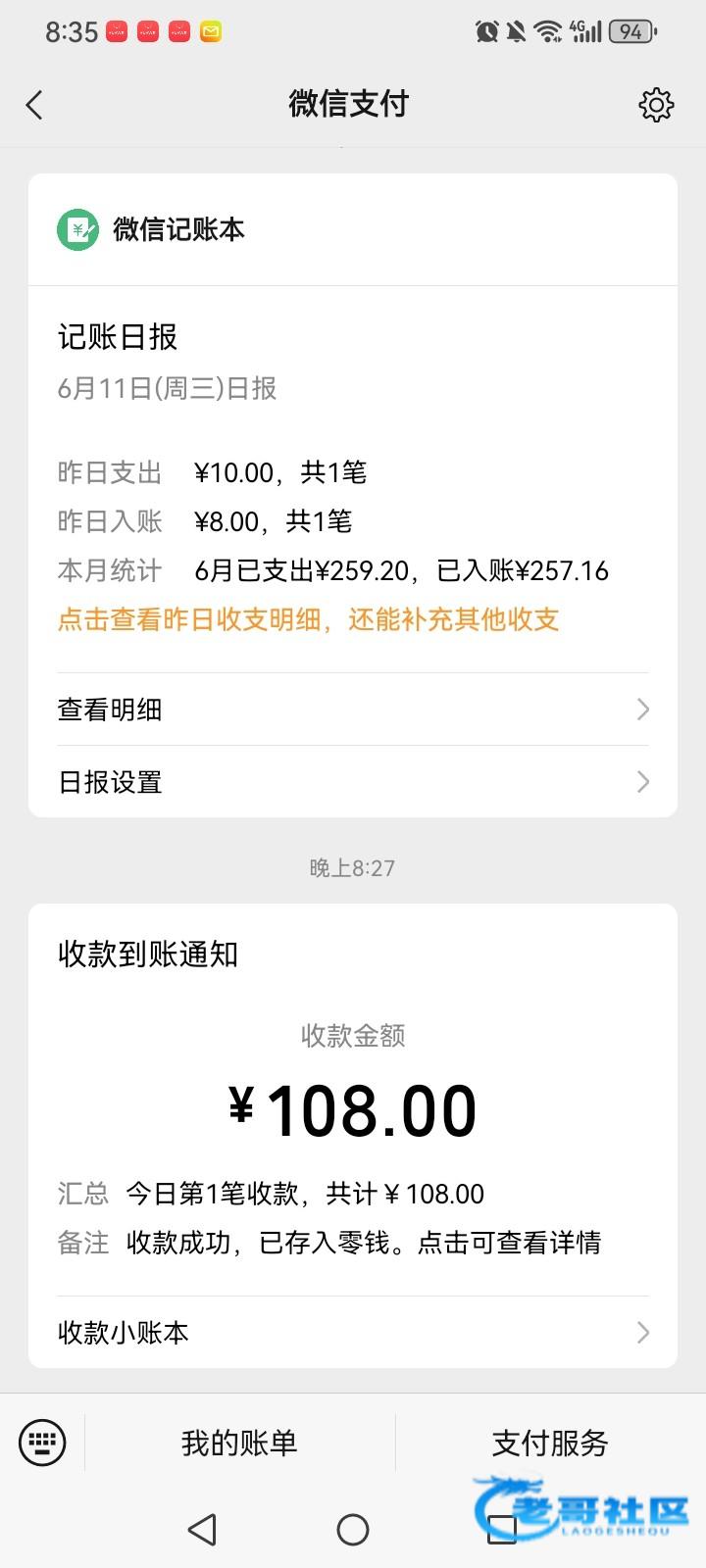Open the 我的账单 menu
The width and height of the screenshot is (706, 1568).
pos(239,1443)
